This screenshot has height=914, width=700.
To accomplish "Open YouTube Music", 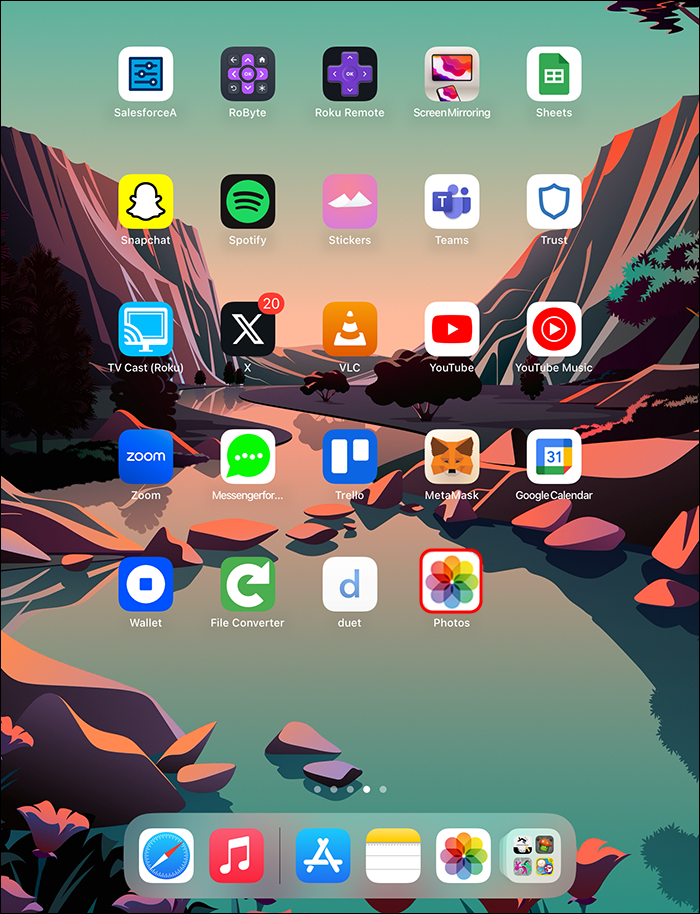I will click(553, 329).
